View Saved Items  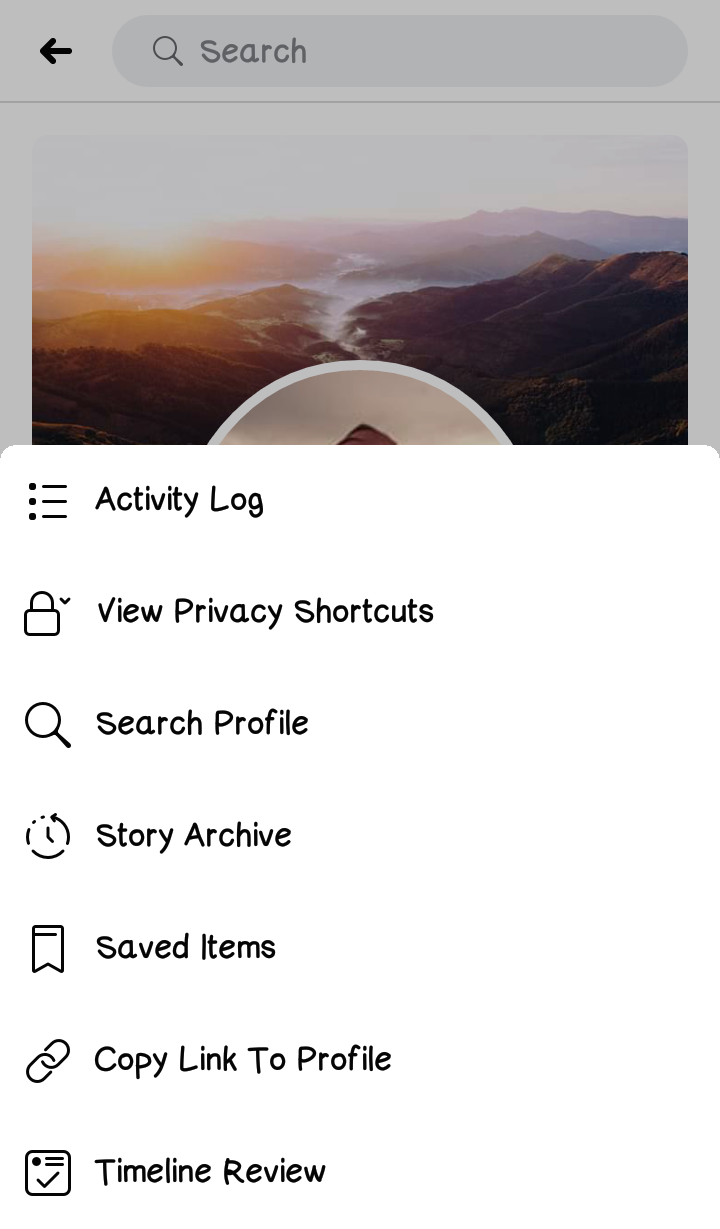click(185, 948)
